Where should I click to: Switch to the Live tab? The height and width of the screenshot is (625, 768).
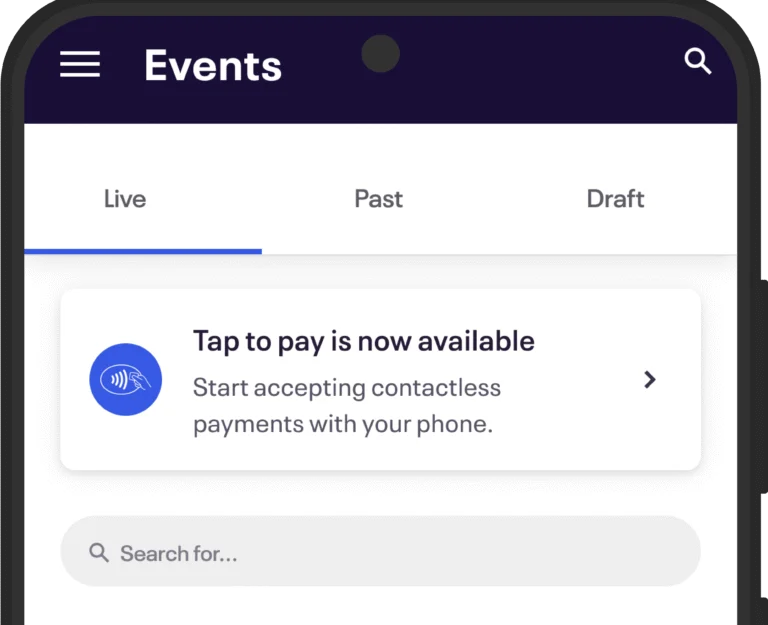click(125, 199)
